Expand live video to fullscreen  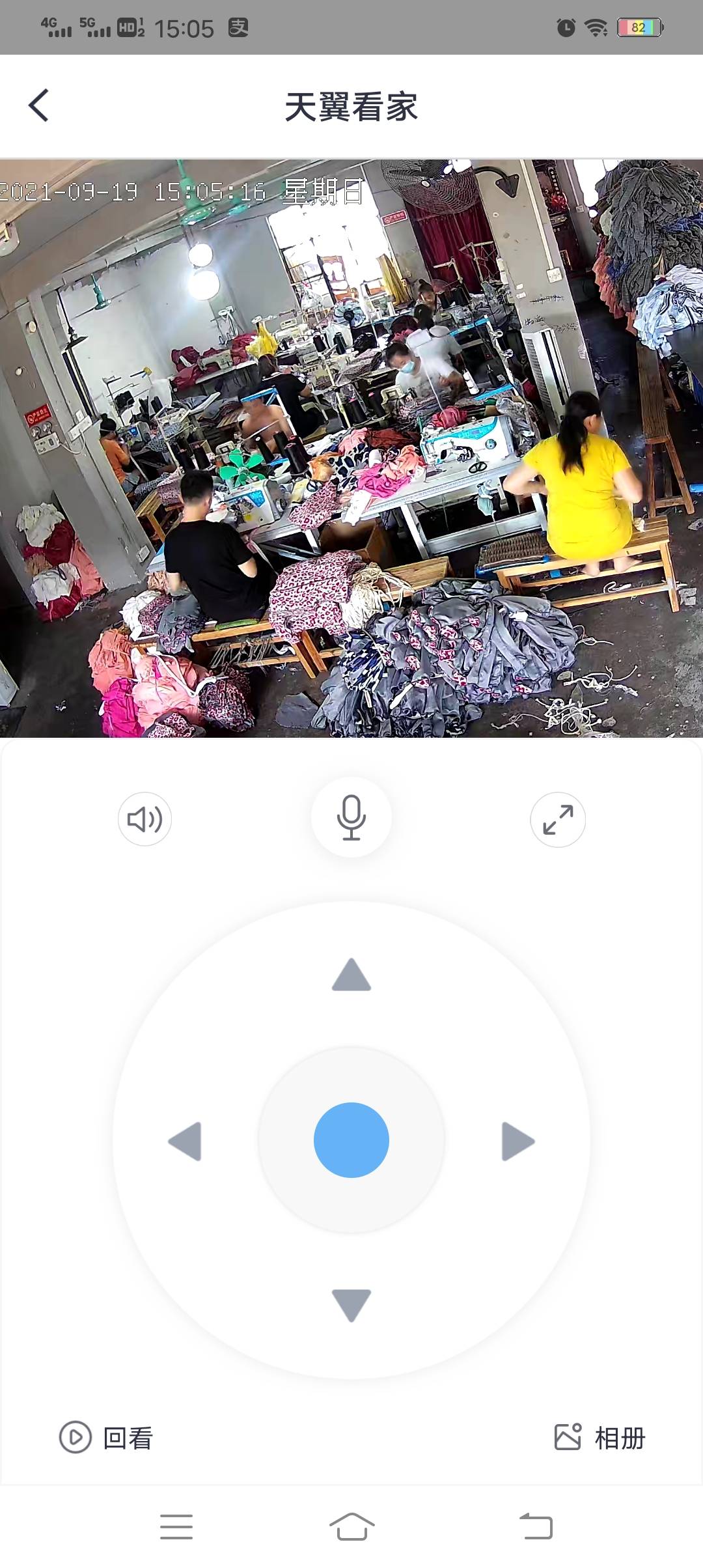558,819
